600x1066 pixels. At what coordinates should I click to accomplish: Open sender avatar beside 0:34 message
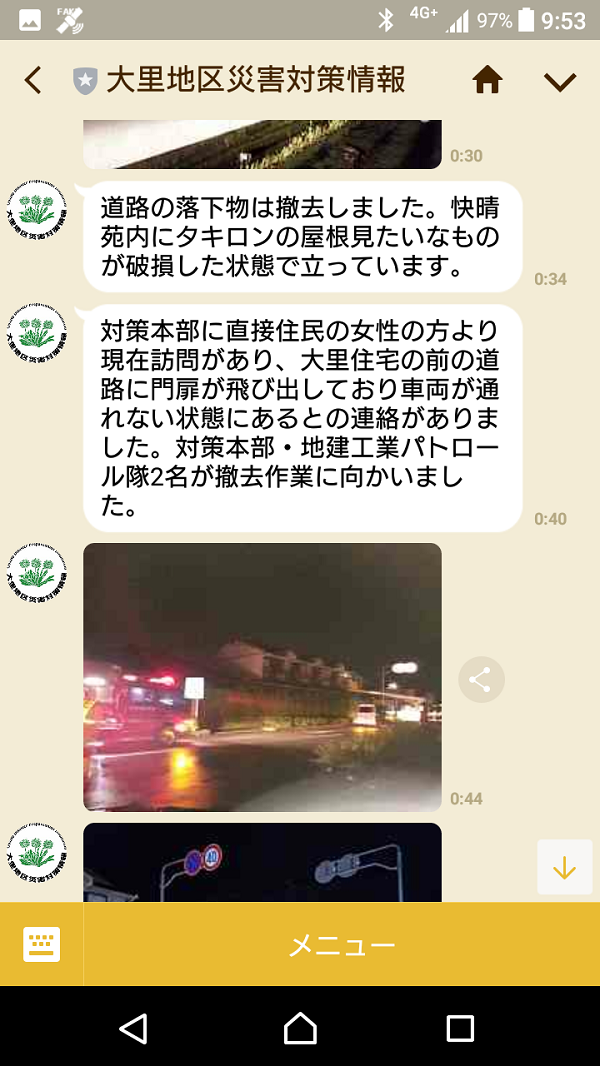coord(37,209)
